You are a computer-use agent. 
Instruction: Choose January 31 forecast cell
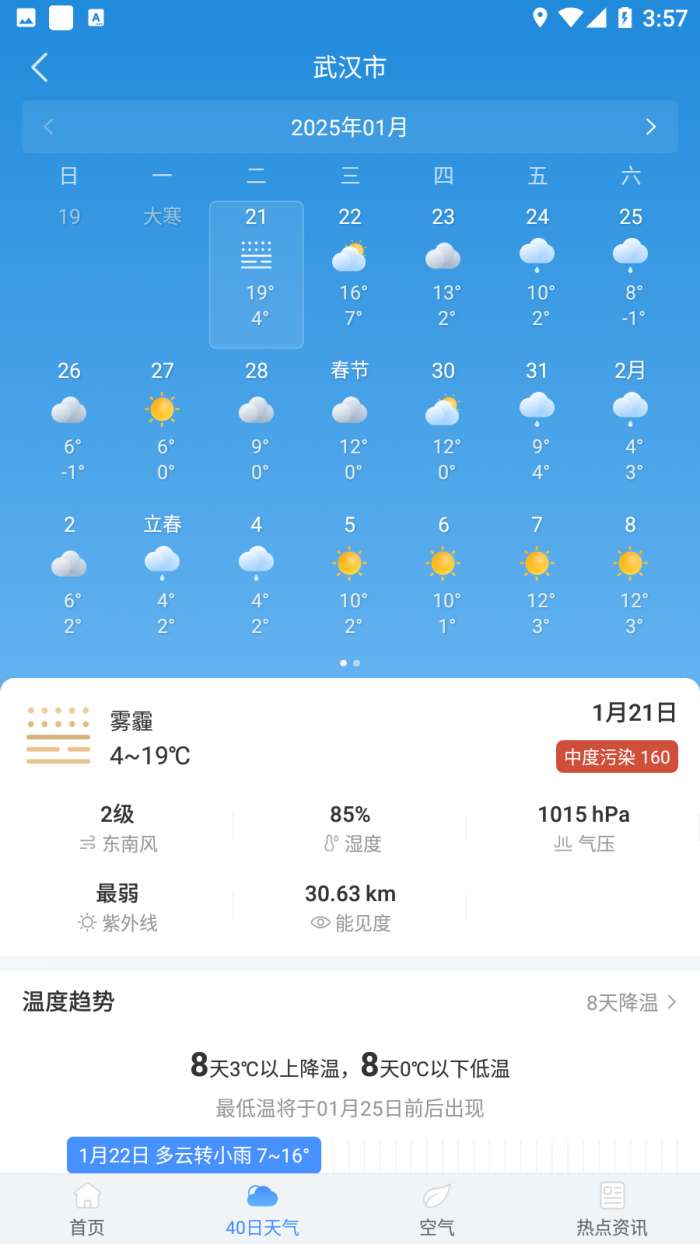pyautogui.click(x=537, y=420)
